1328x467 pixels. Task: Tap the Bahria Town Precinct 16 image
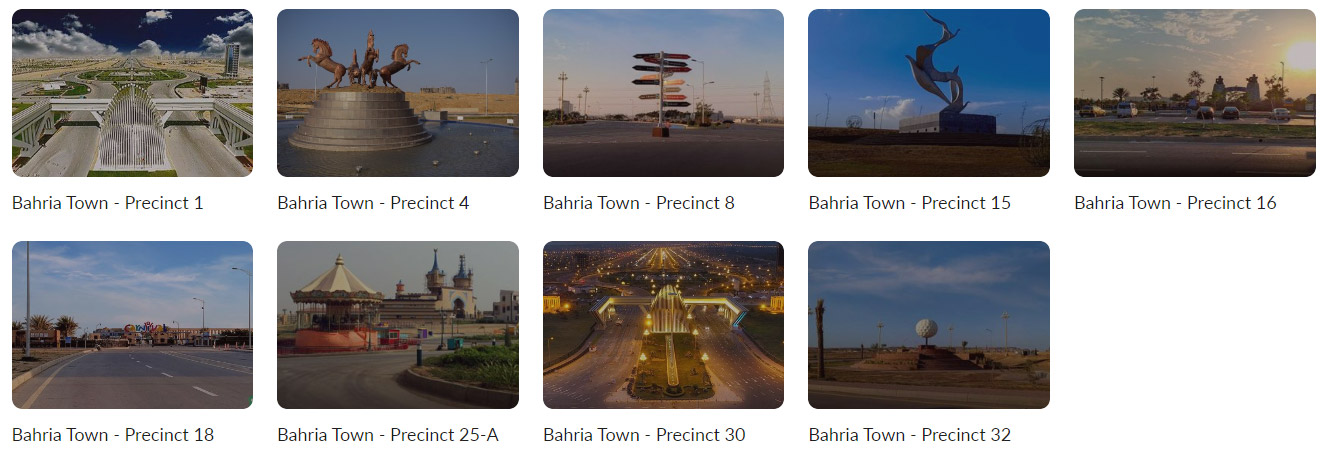(x=1195, y=93)
